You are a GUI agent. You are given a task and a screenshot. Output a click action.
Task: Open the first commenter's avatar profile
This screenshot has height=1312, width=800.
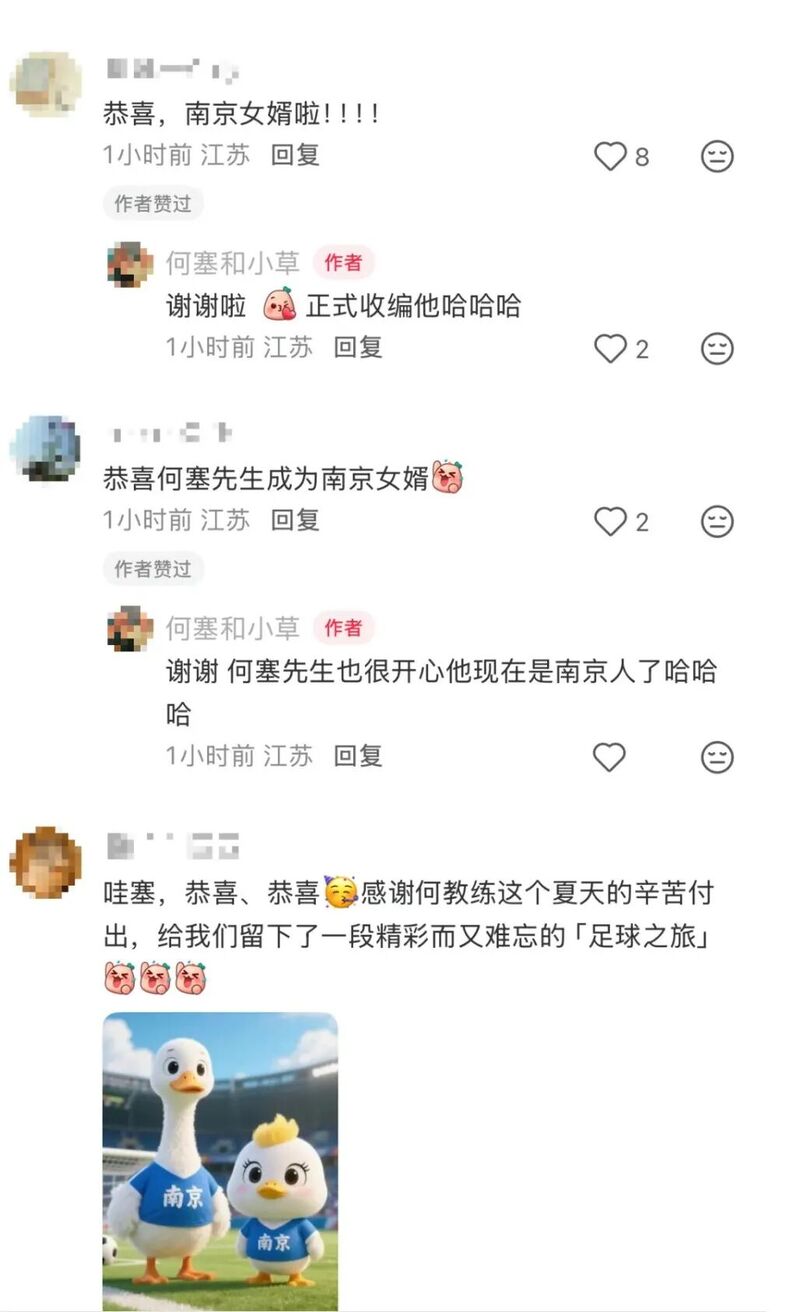[45, 84]
